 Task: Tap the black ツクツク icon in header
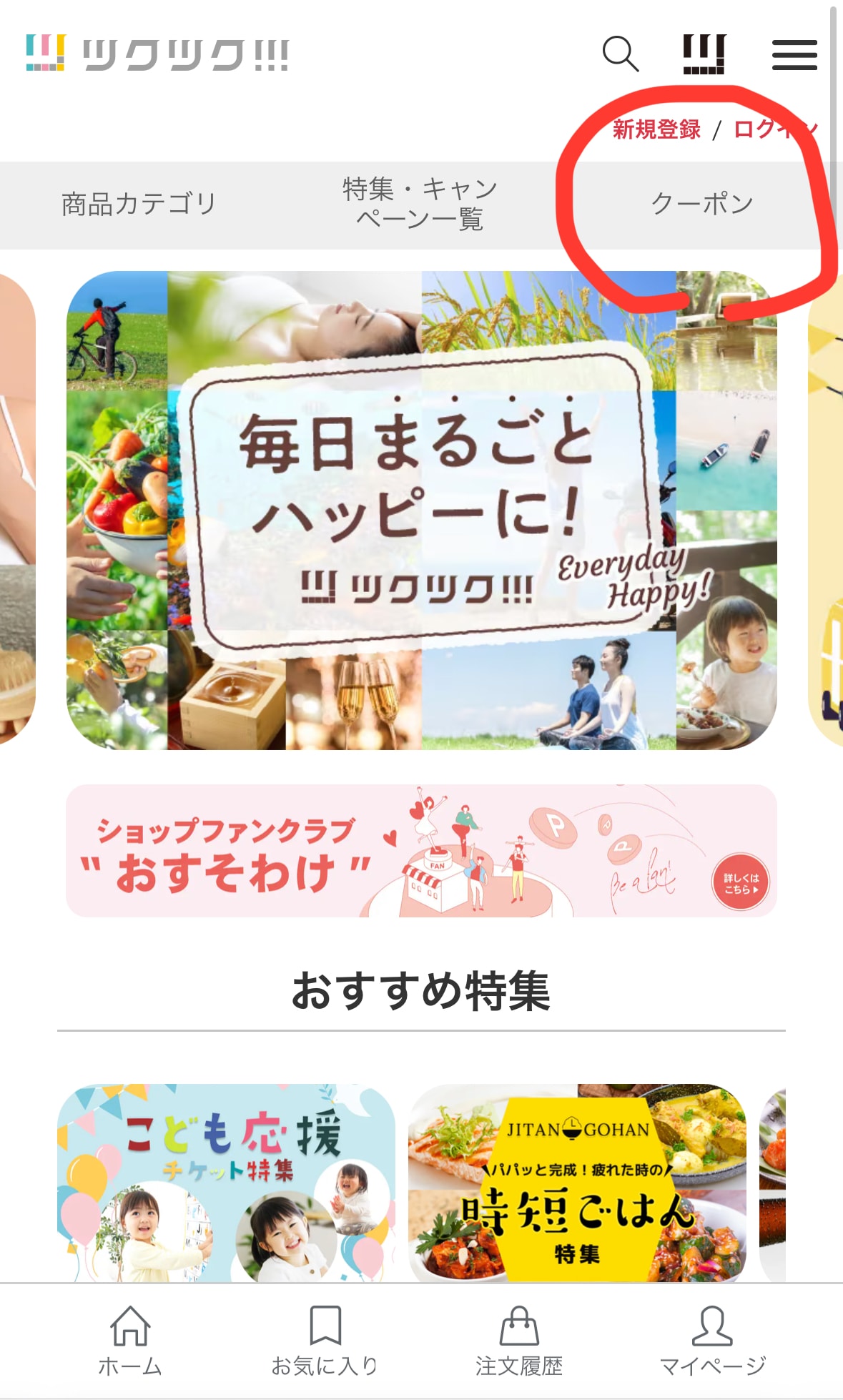tap(704, 54)
